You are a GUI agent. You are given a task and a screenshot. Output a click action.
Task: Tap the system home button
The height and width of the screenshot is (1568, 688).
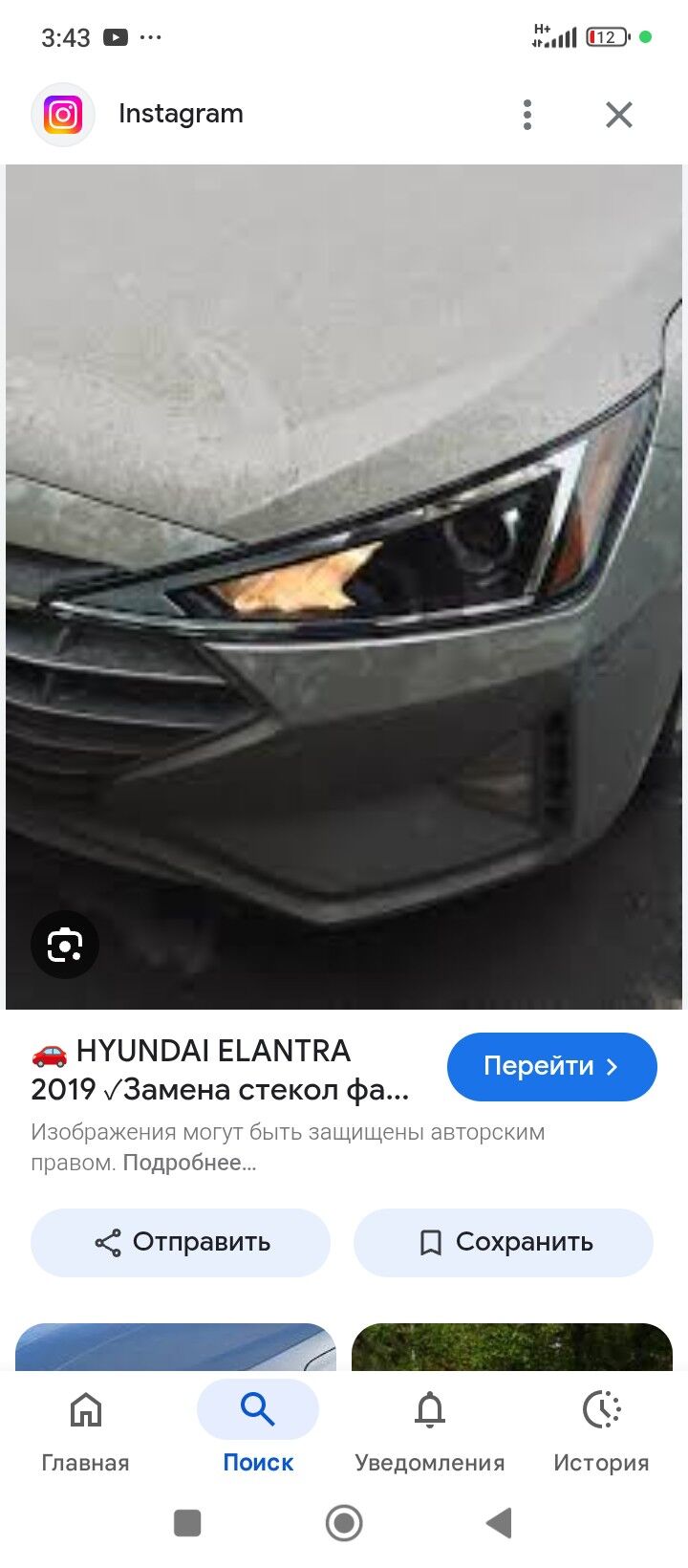pyautogui.click(x=344, y=1523)
